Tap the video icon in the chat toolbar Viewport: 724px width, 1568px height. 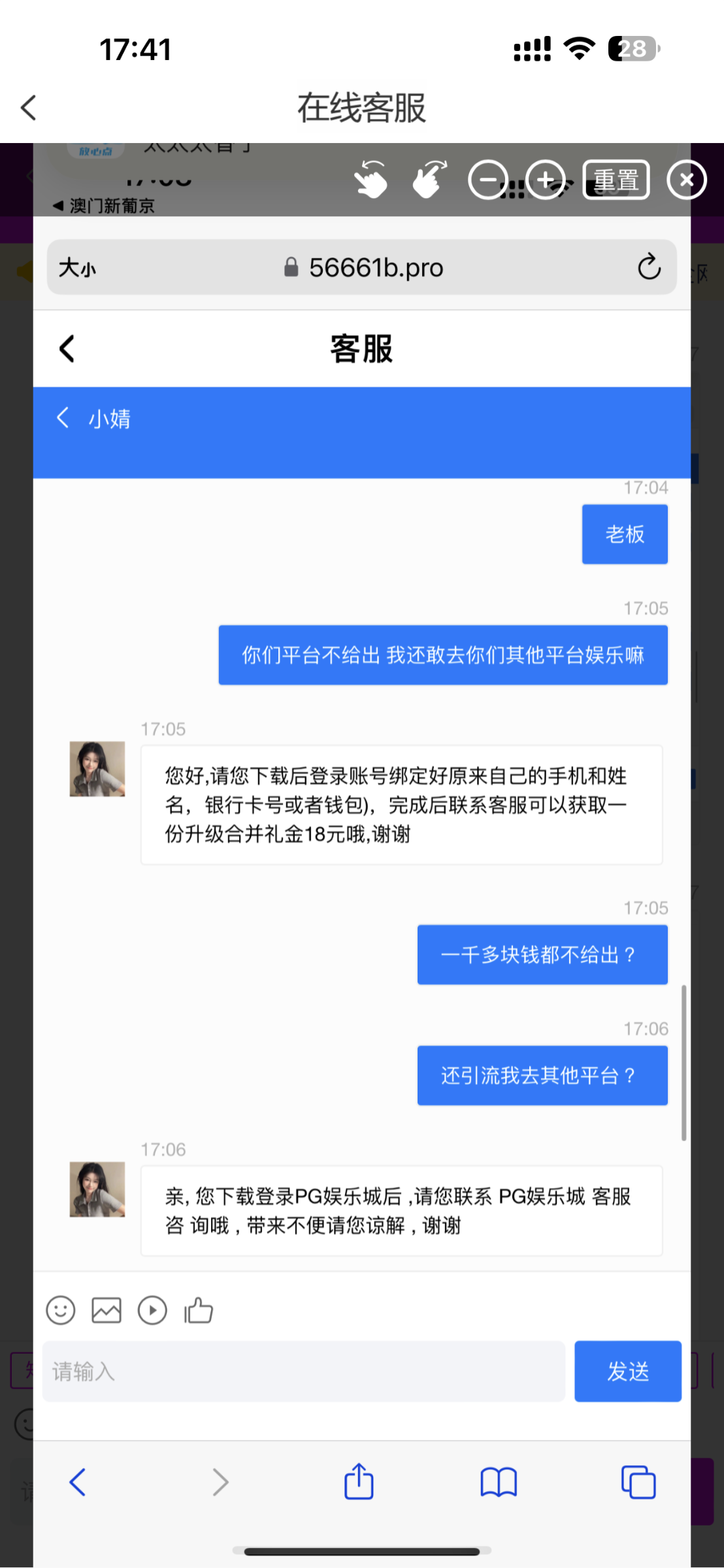pos(152,1311)
